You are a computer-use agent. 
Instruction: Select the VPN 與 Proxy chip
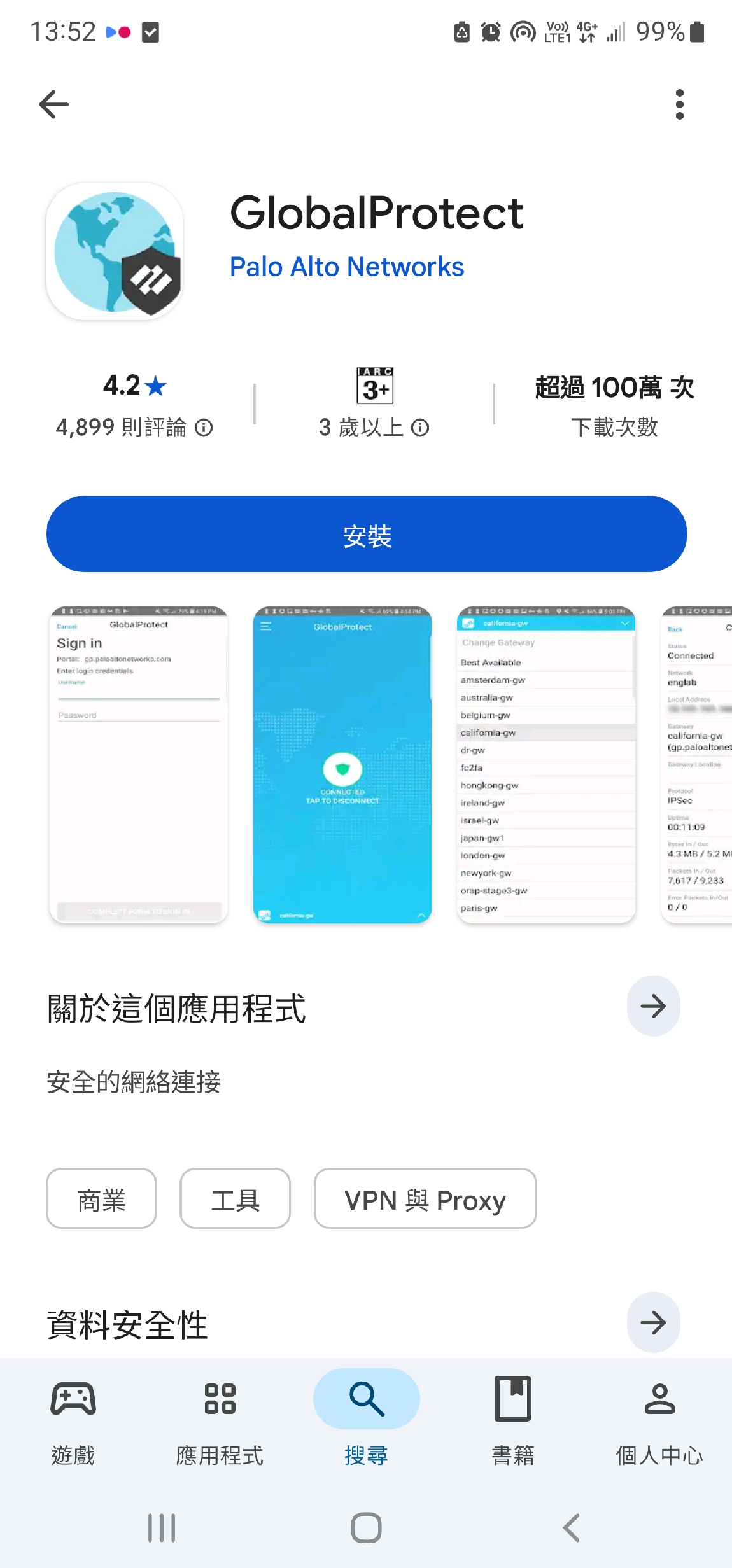click(x=425, y=1198)
